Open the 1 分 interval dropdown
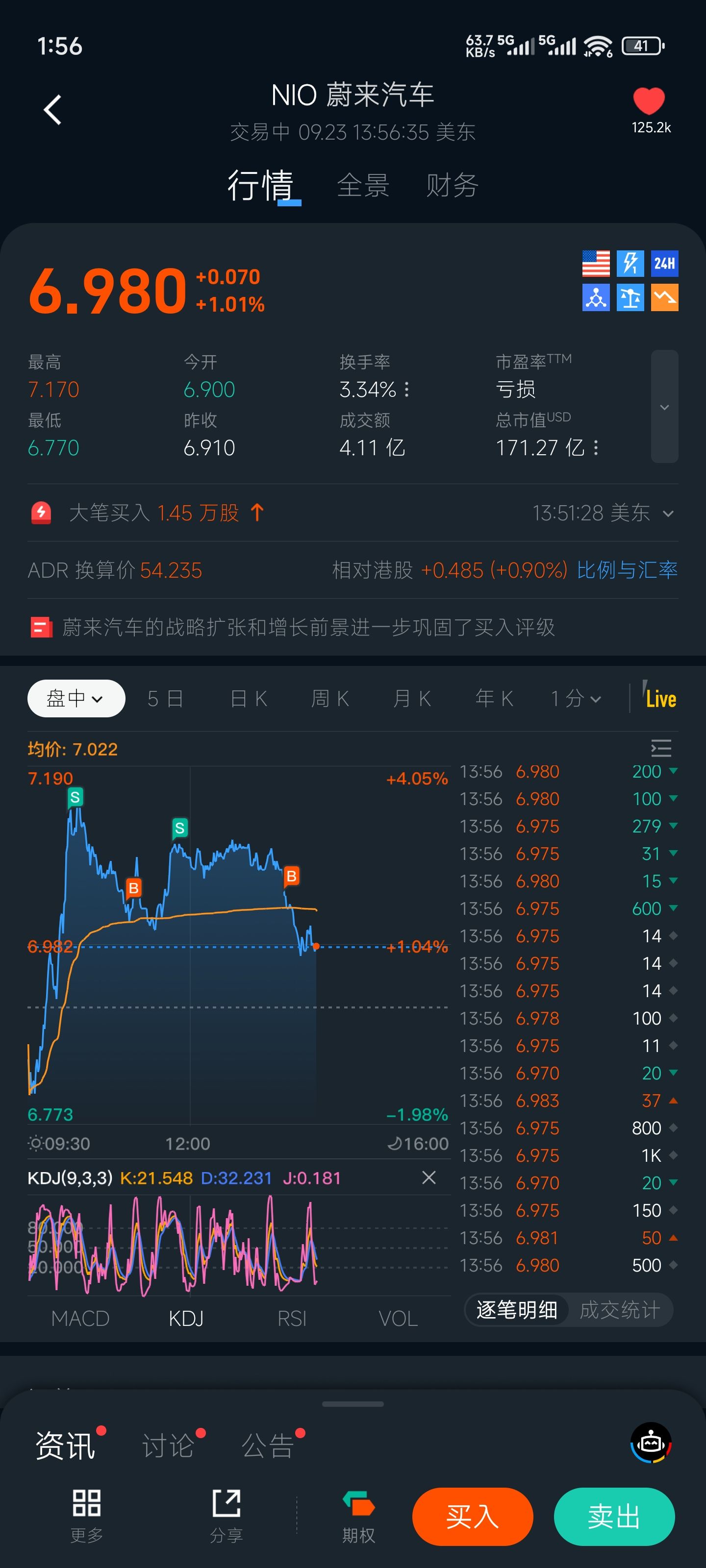Viewport: 706px width, 1568px height. 575,698
